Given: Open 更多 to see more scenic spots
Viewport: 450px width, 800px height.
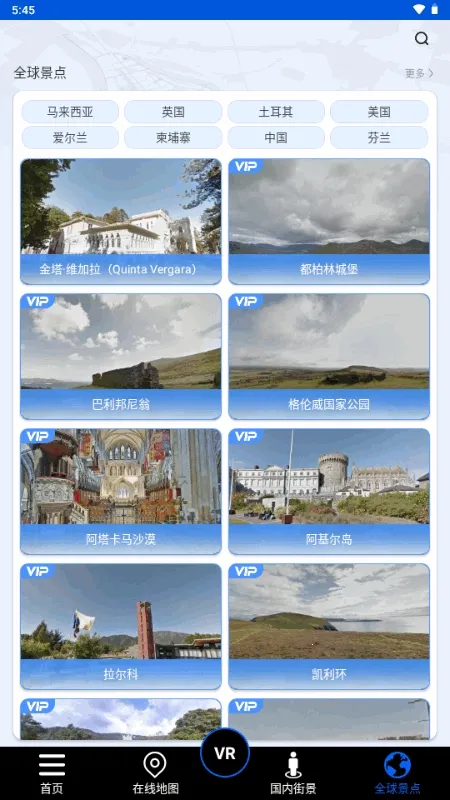Looking at the screenshot, I should pyautogui.click(x=419, y=73).
